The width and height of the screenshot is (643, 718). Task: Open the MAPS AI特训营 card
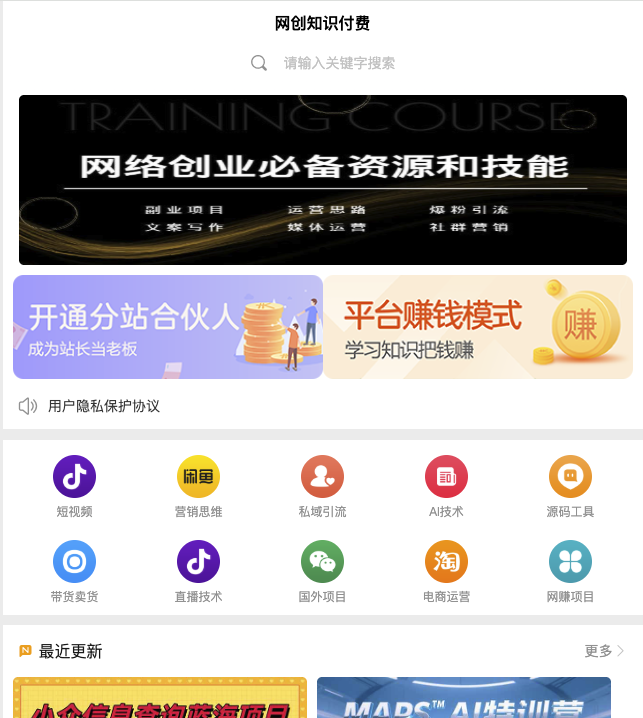coord(463,699)
